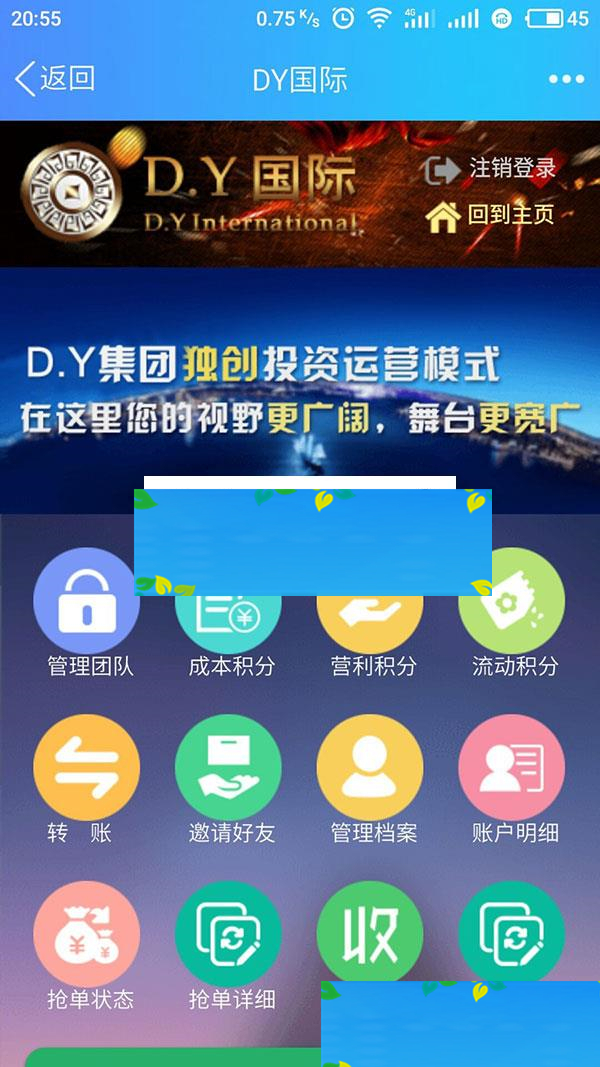
Task: Open 流动积分 flowing points
Action: pos(513,620)
